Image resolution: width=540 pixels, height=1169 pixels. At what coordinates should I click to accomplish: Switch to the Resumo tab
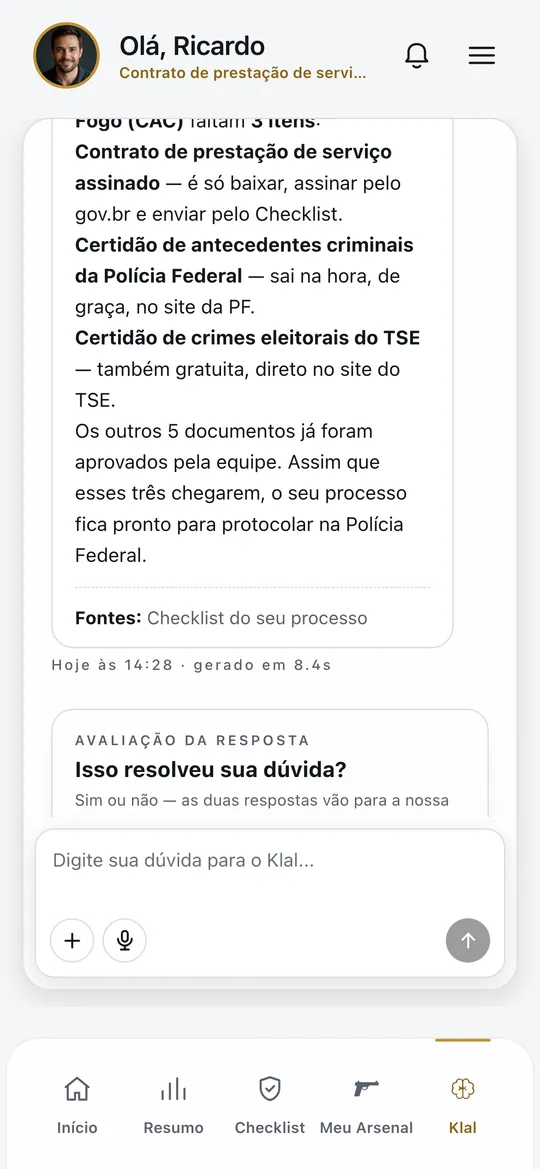pyautogui.click(x=173, y=1106)
